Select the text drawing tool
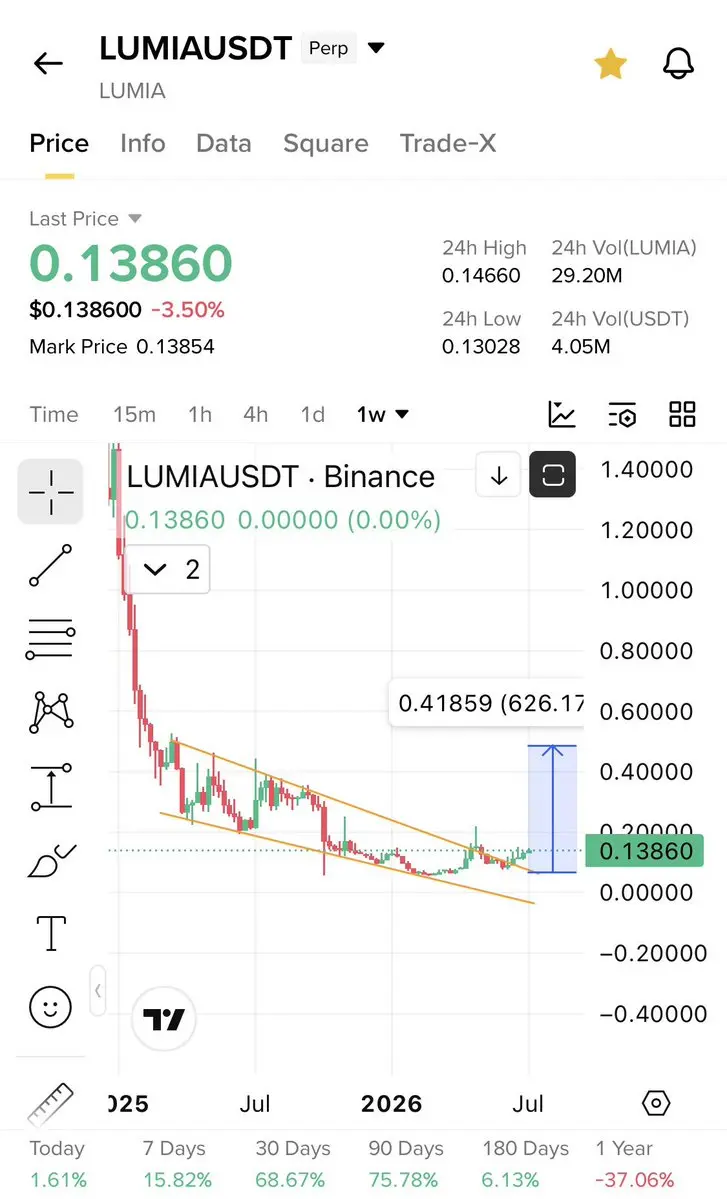 pyautogui.click(x=50, y=932)
